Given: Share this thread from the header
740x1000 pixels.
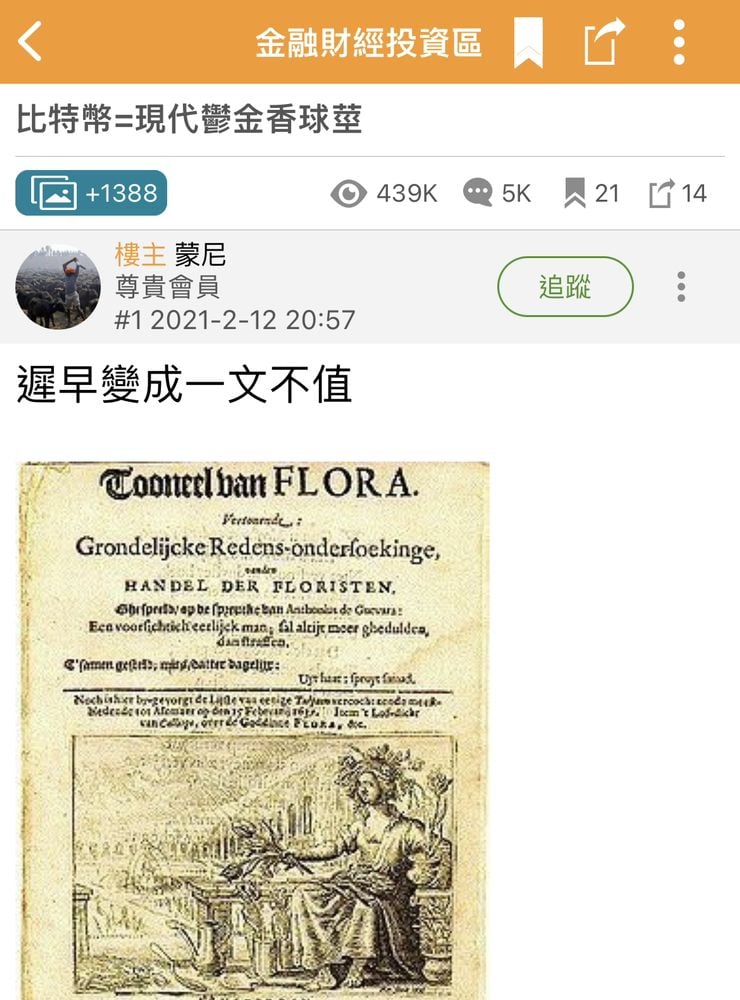Looking at the screenshot, I should (603, 42).
